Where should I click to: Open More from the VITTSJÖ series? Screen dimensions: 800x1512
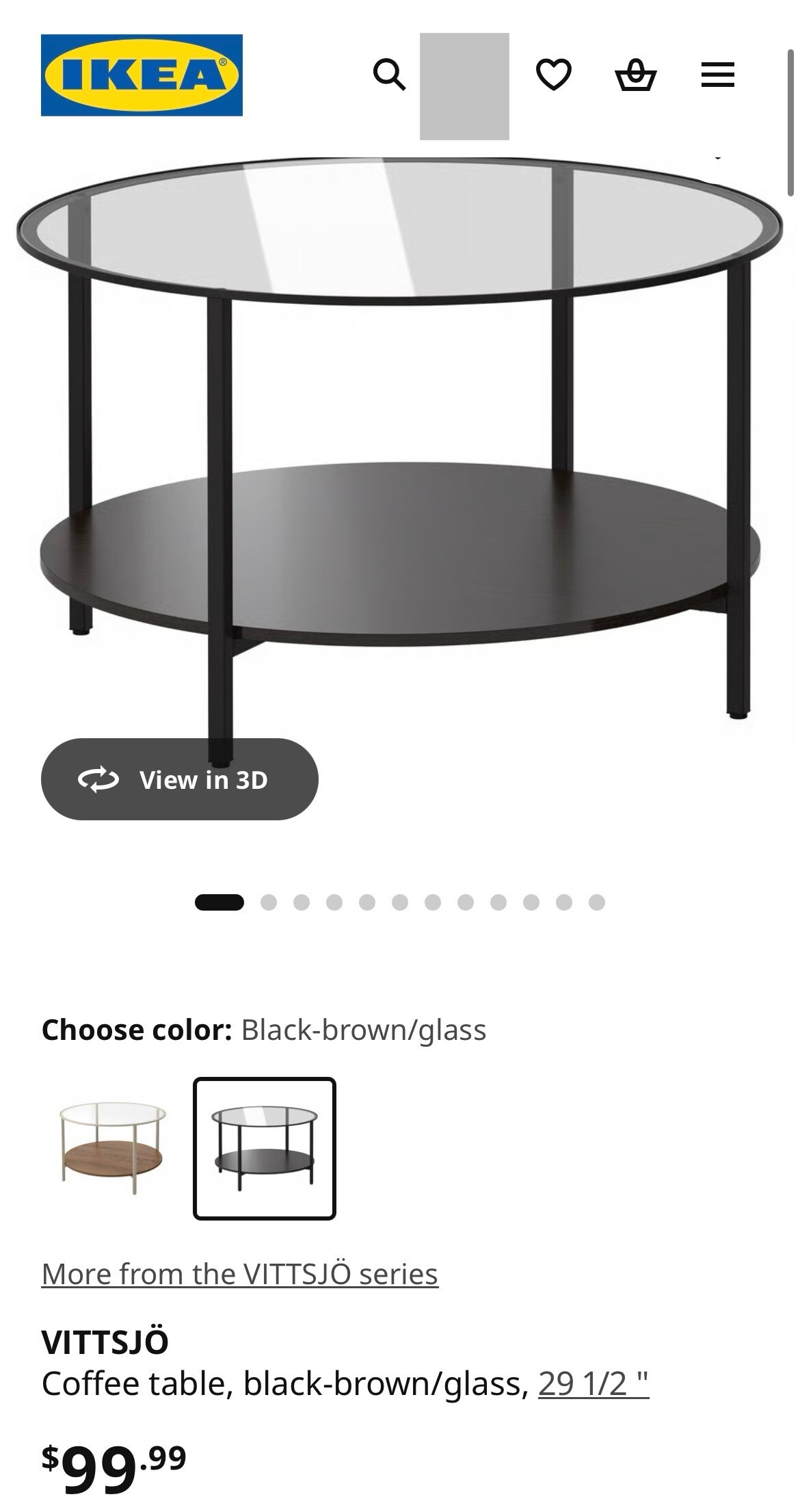coord(239,1274)
